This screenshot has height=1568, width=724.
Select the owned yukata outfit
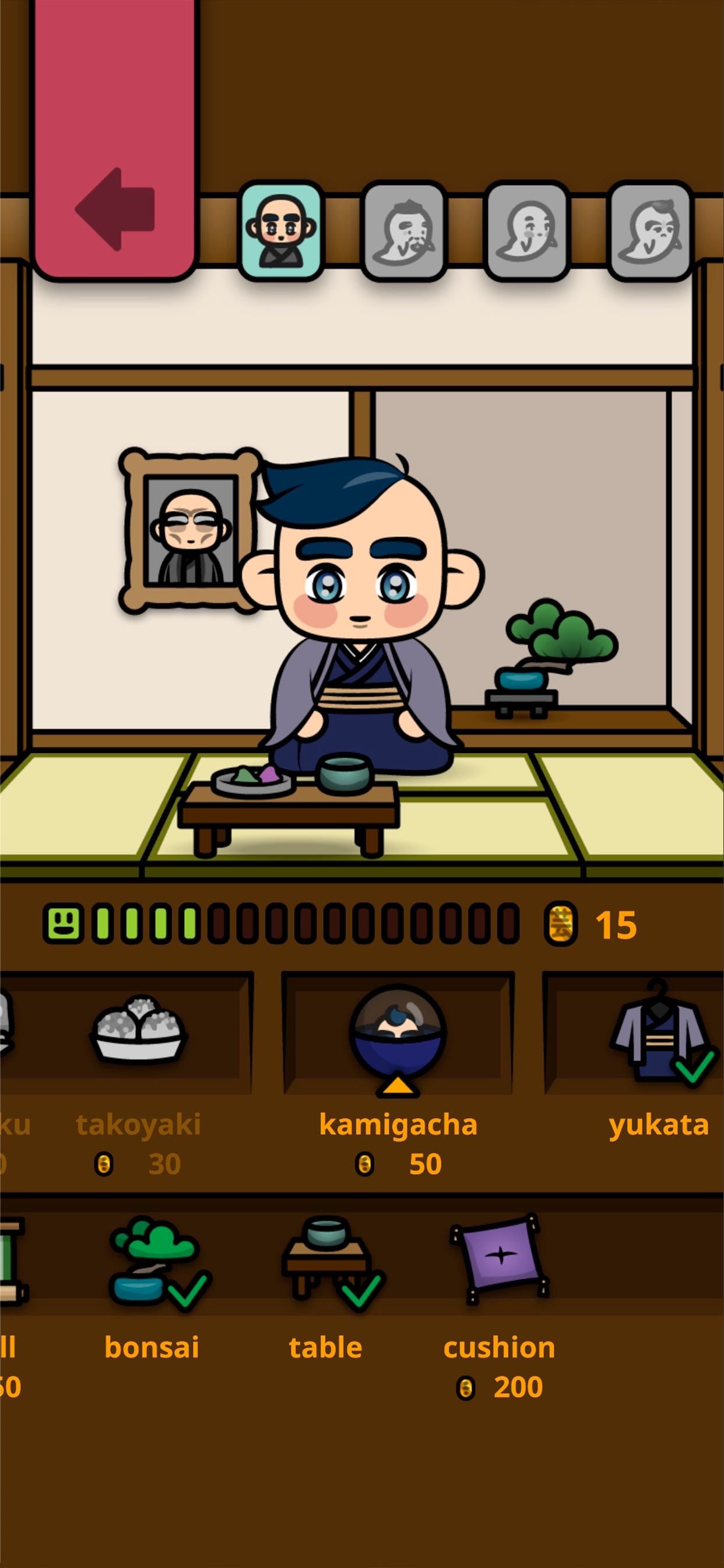[x=659, y=1034]
